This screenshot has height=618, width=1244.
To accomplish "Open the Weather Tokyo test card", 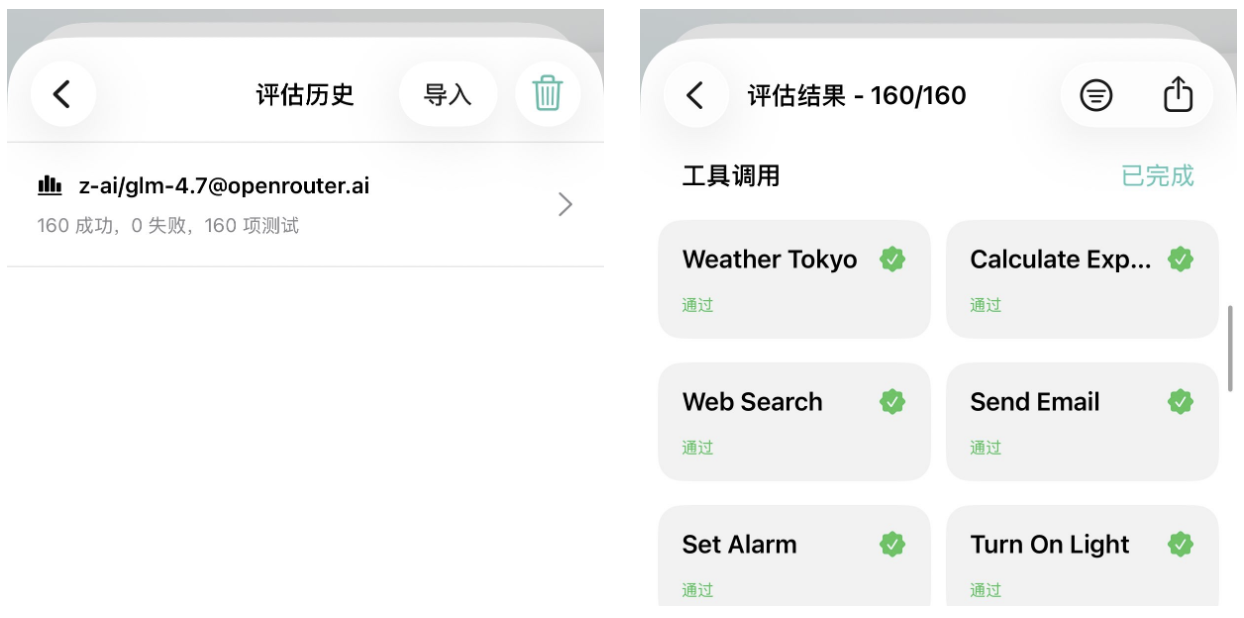I will 794,279.
